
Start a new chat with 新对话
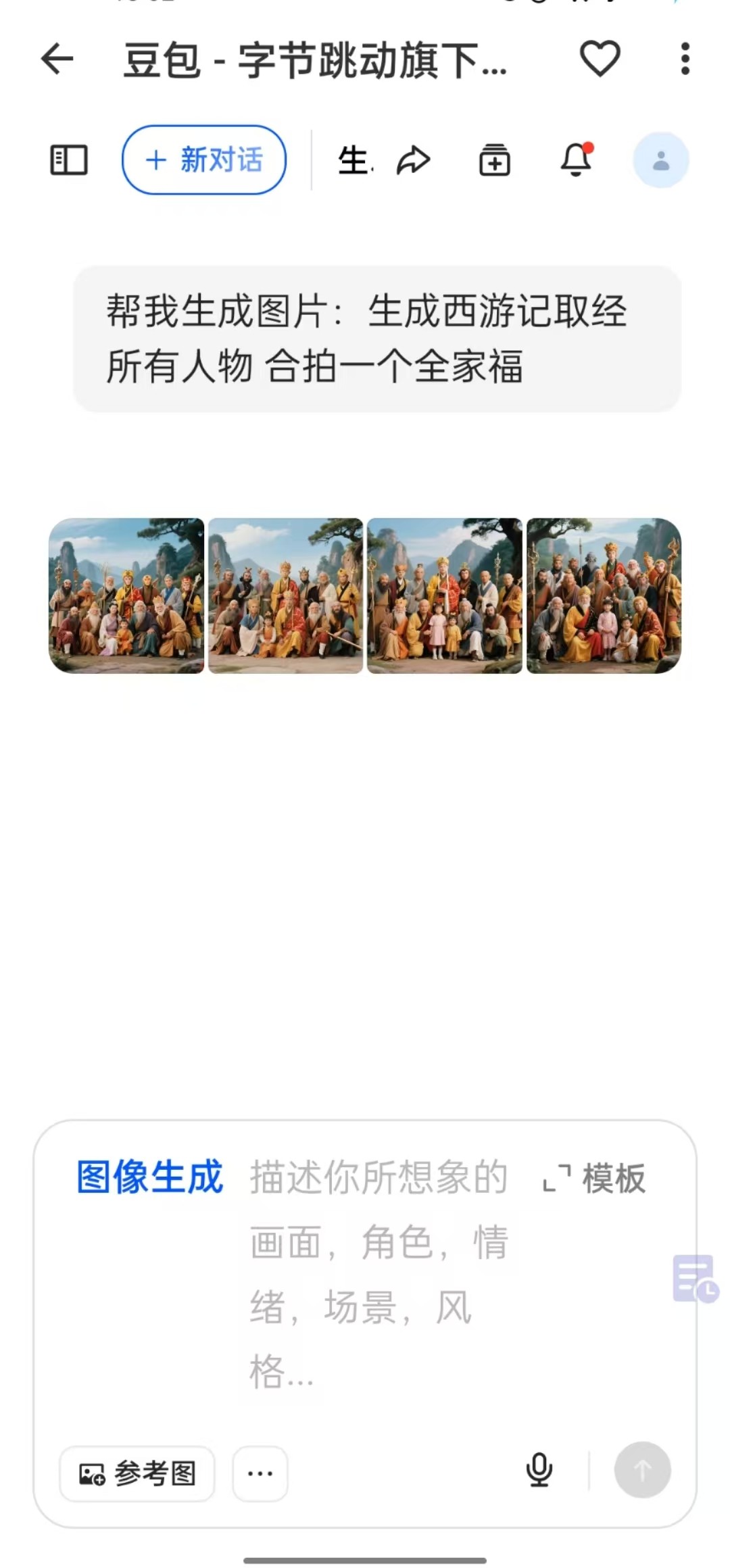pyautogui.click(x=204, y=160)
